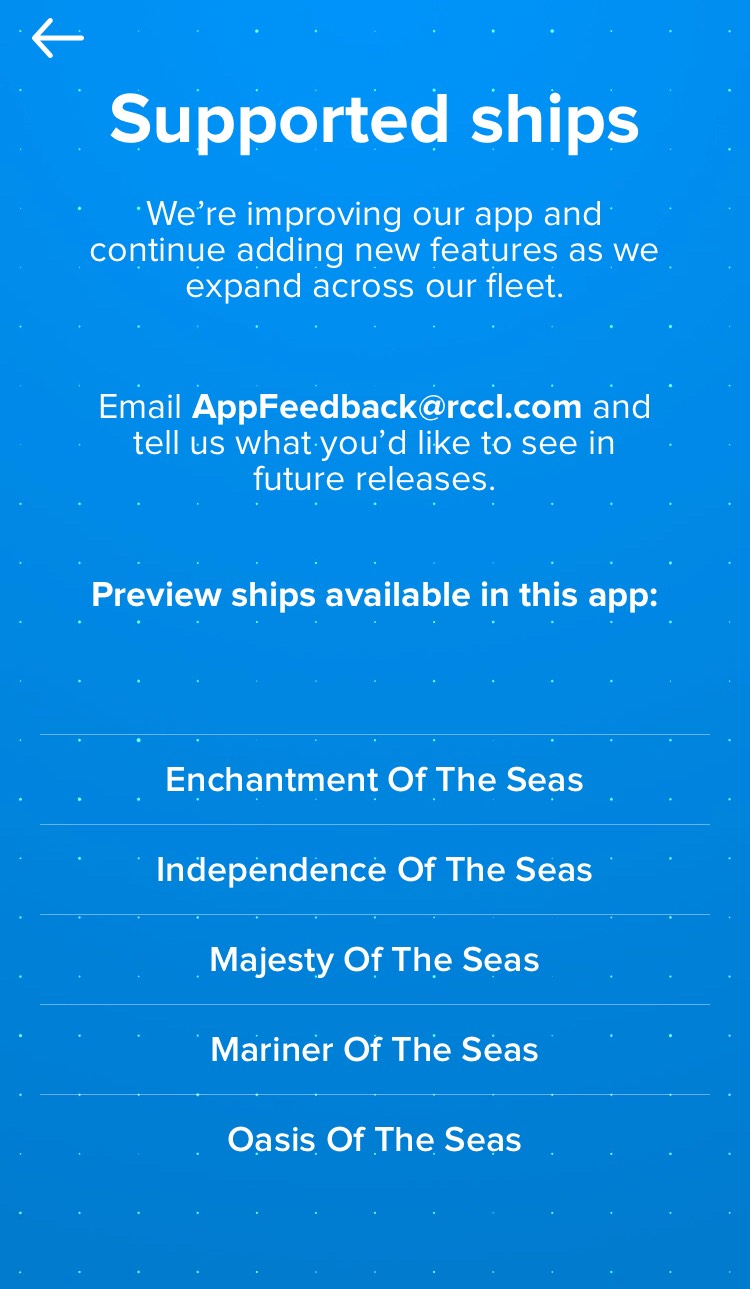Open Oasis Of The Seas
Image resolution: width=750 pixels, height=1289 pixels.
coord(375,1140)
